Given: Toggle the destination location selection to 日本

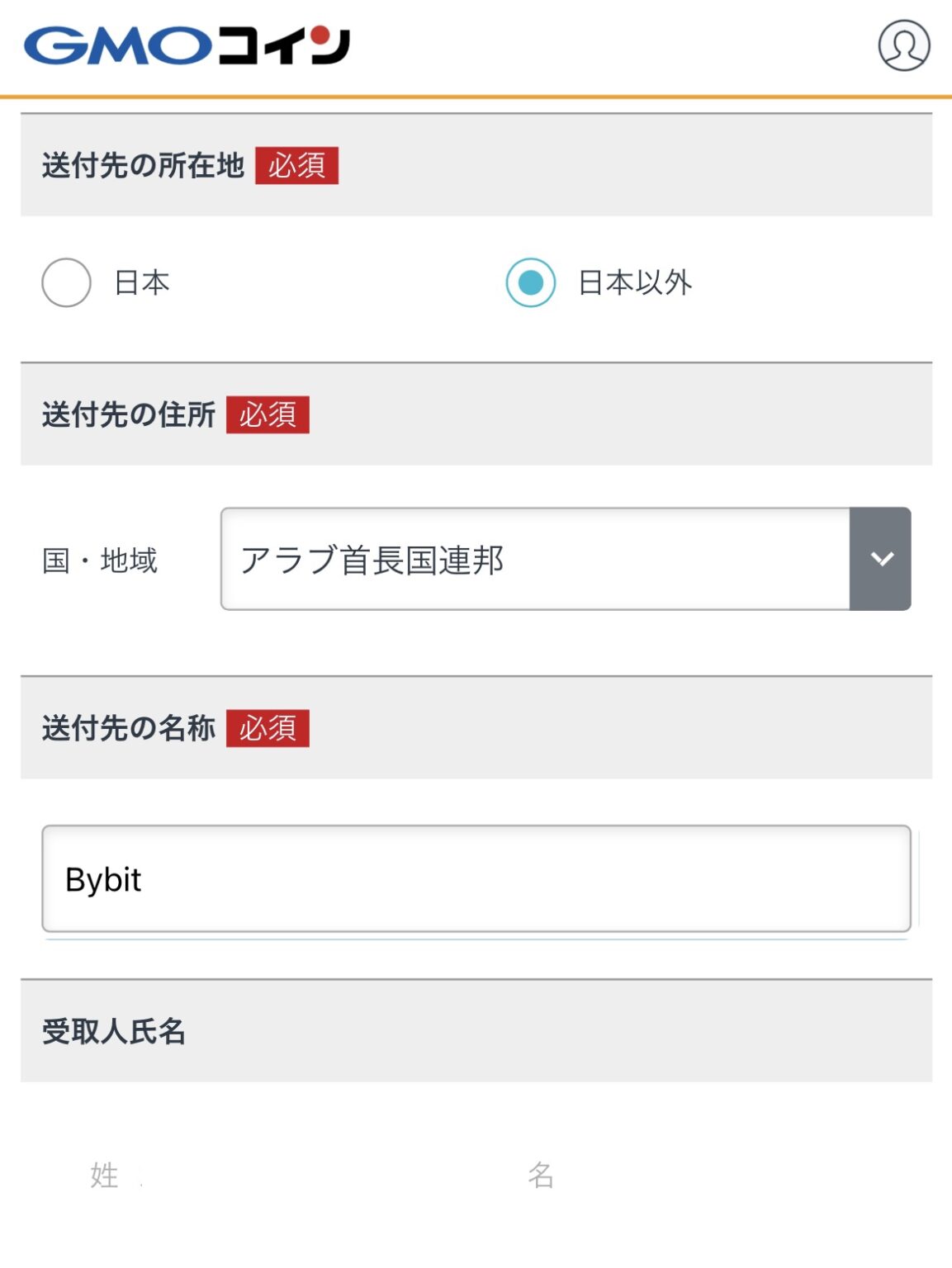Looking at the screenshot, I should click(66, 283).
